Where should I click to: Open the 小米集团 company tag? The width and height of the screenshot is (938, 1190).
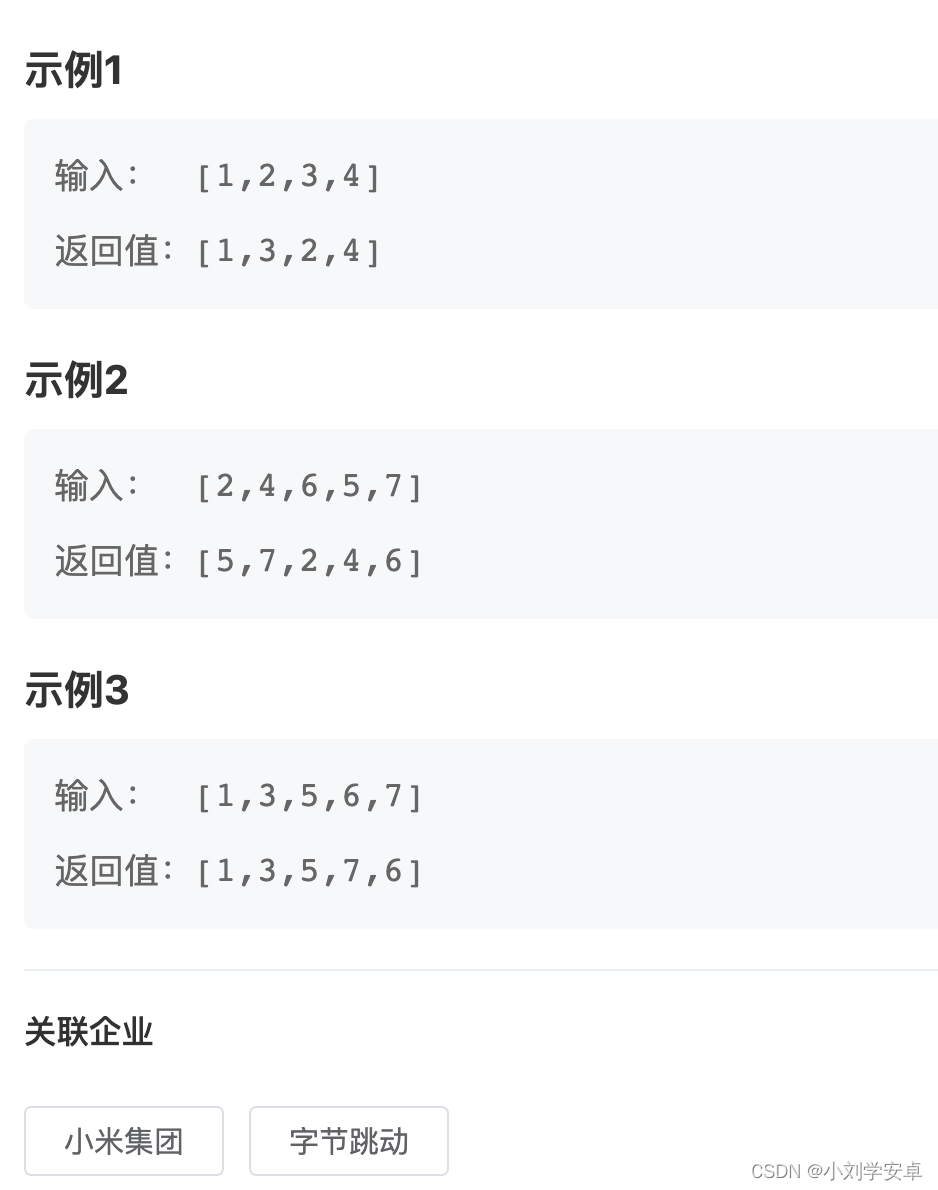(x=124, y=1141)
